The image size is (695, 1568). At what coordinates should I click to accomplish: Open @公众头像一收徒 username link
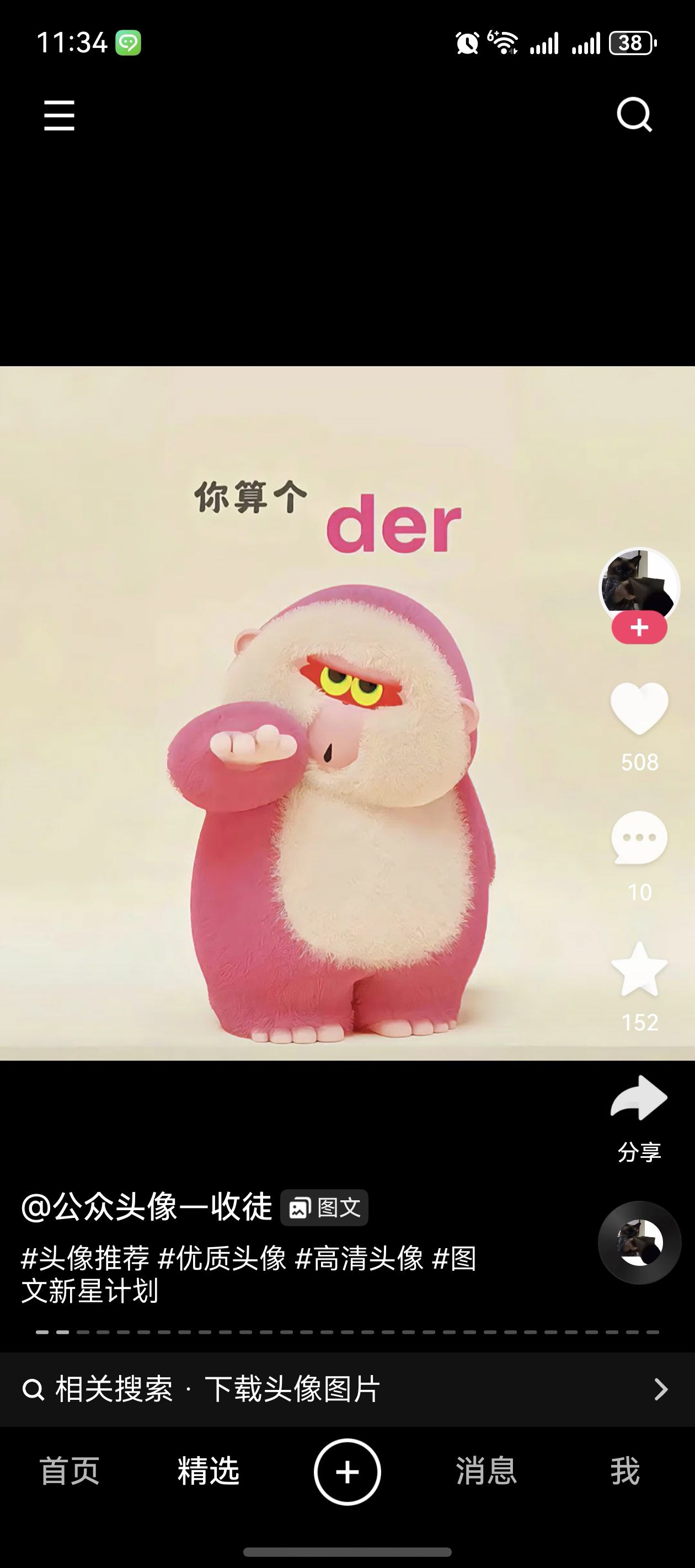147,1206
